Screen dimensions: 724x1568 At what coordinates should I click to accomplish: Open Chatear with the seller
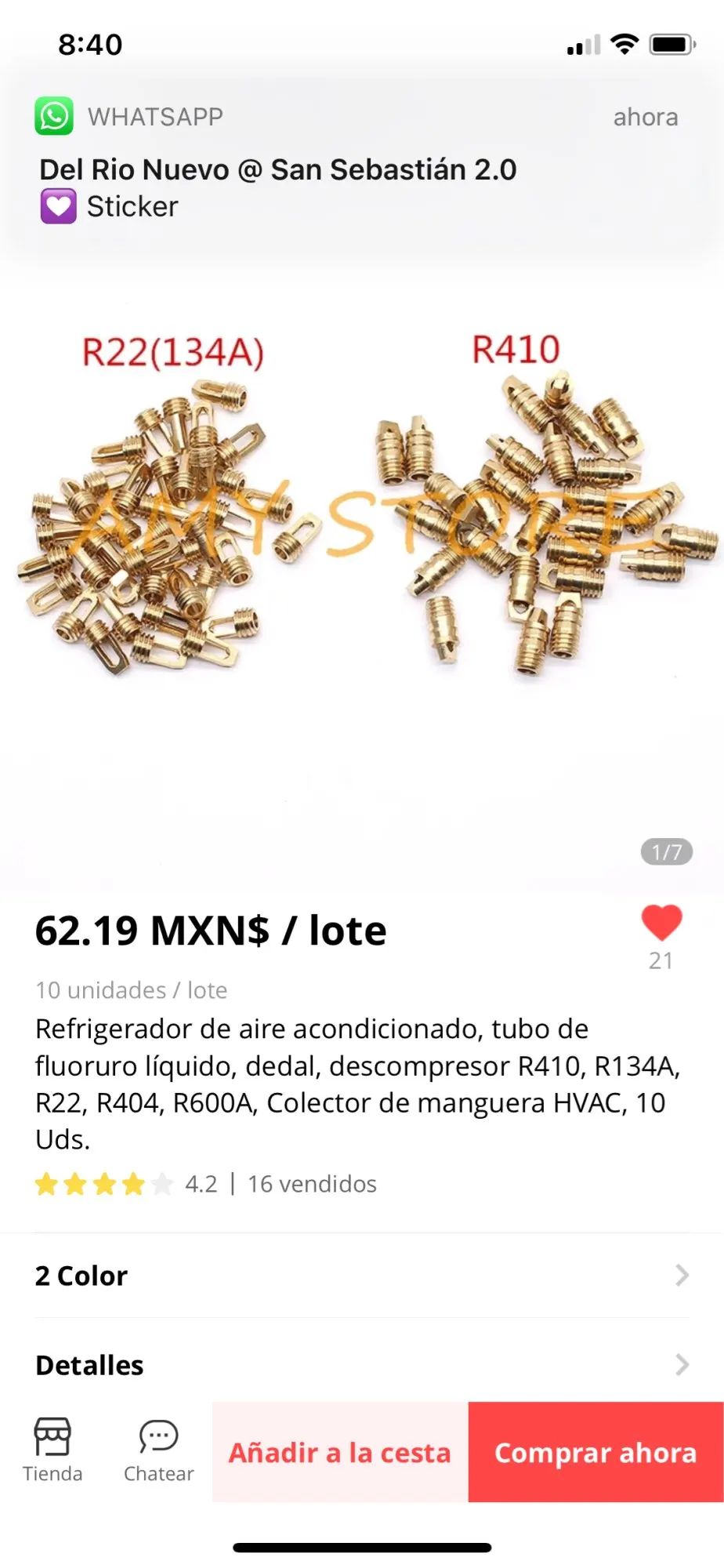pyautogui.click(x=158, y=1450)
